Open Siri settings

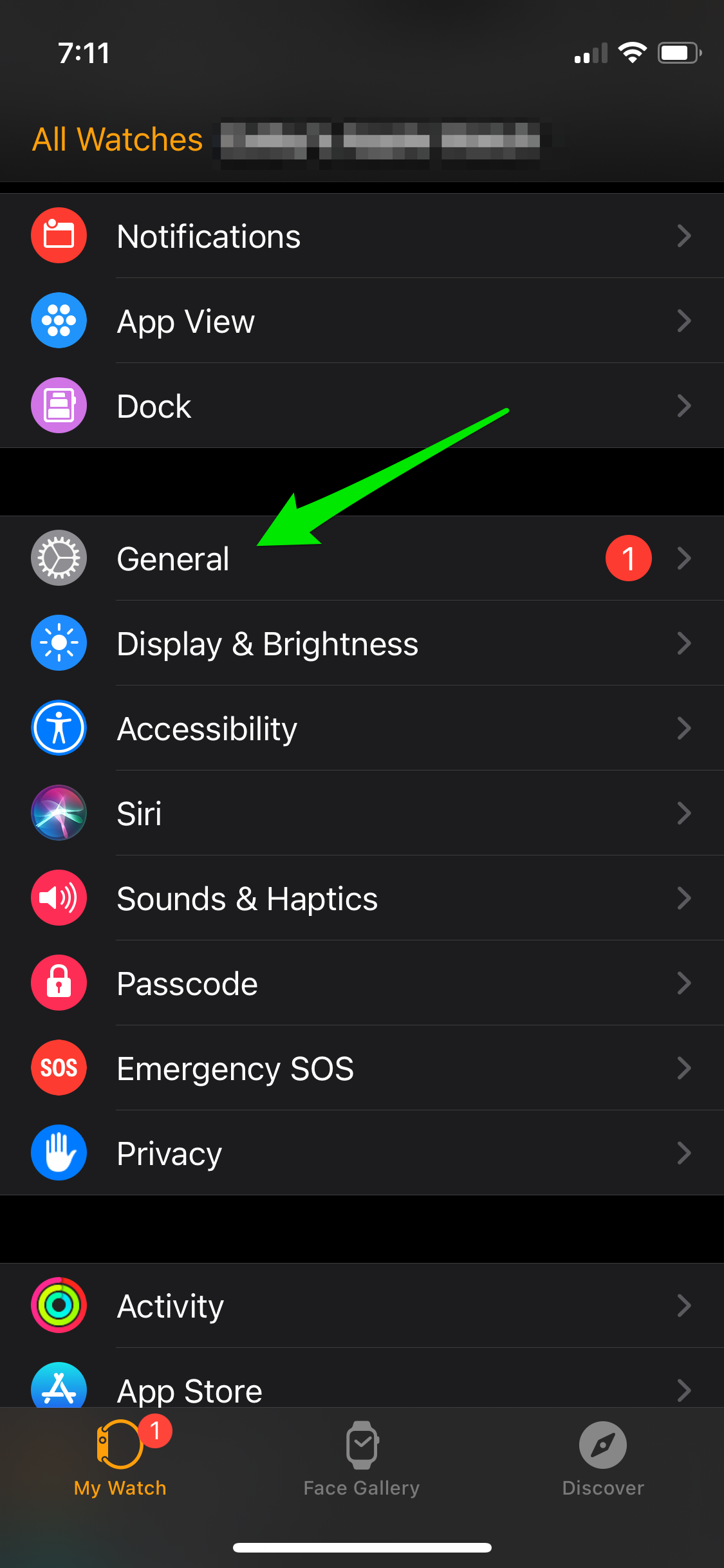tap(360, 814)
